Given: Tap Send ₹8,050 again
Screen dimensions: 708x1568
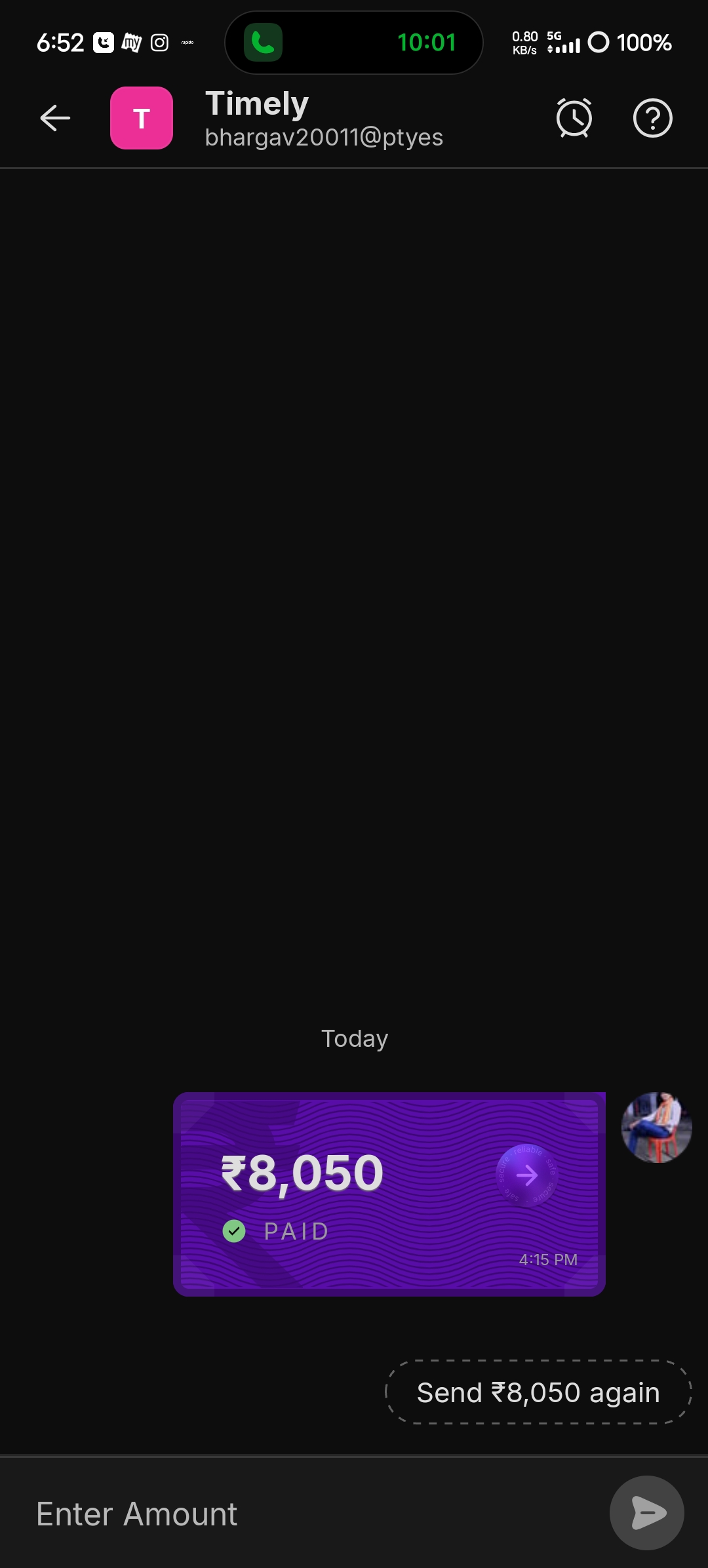Looking at the screenshot, I should [538, 1392].
